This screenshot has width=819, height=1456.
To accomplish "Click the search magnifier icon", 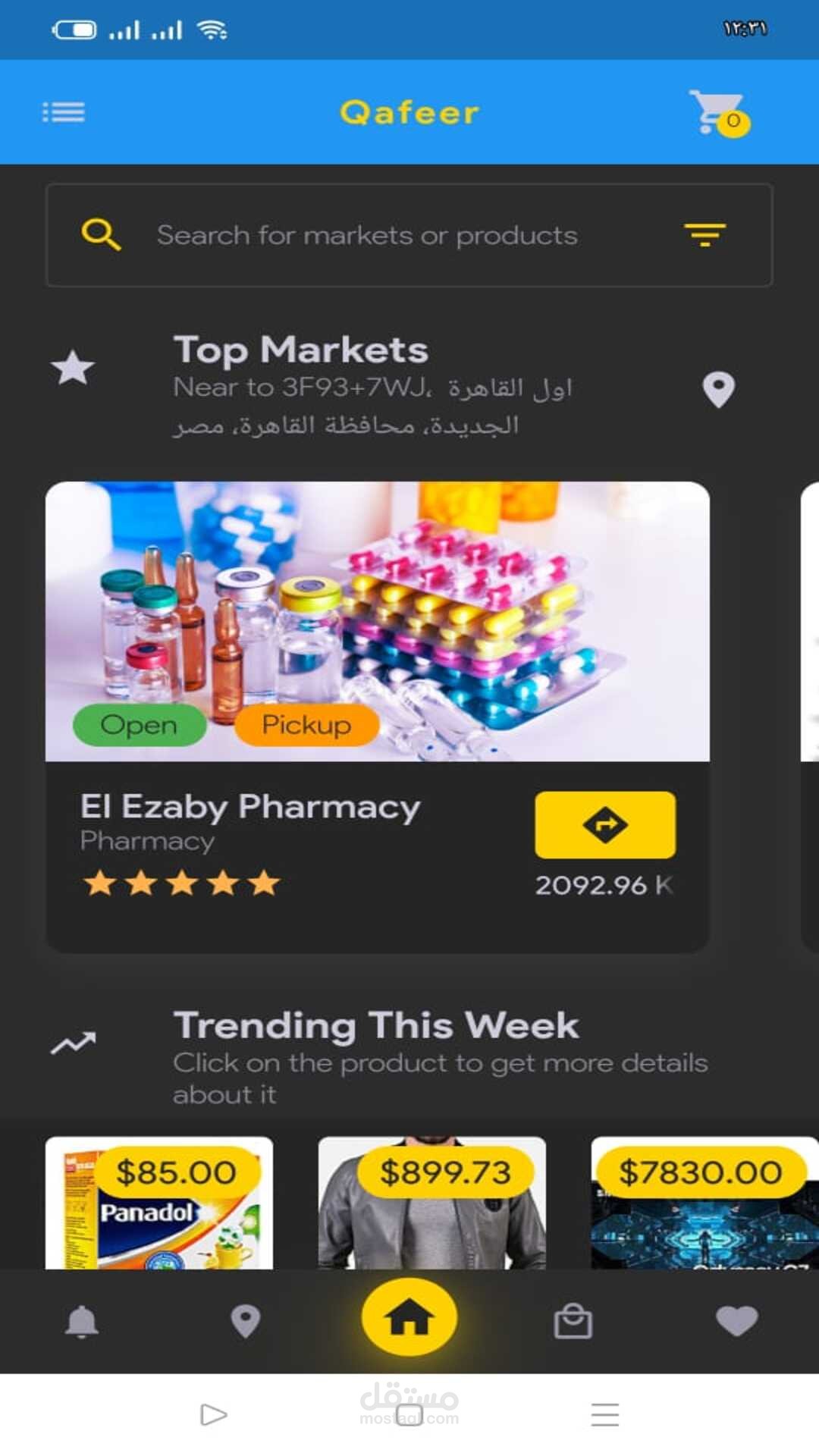I will [99, 235].
